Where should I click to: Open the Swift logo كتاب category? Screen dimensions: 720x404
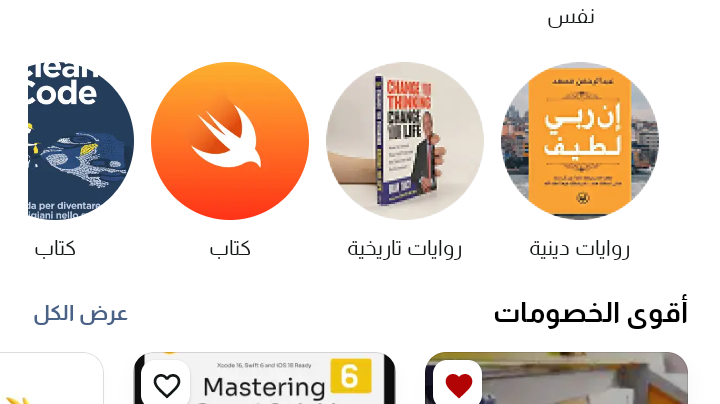click(x=230, y=141)
